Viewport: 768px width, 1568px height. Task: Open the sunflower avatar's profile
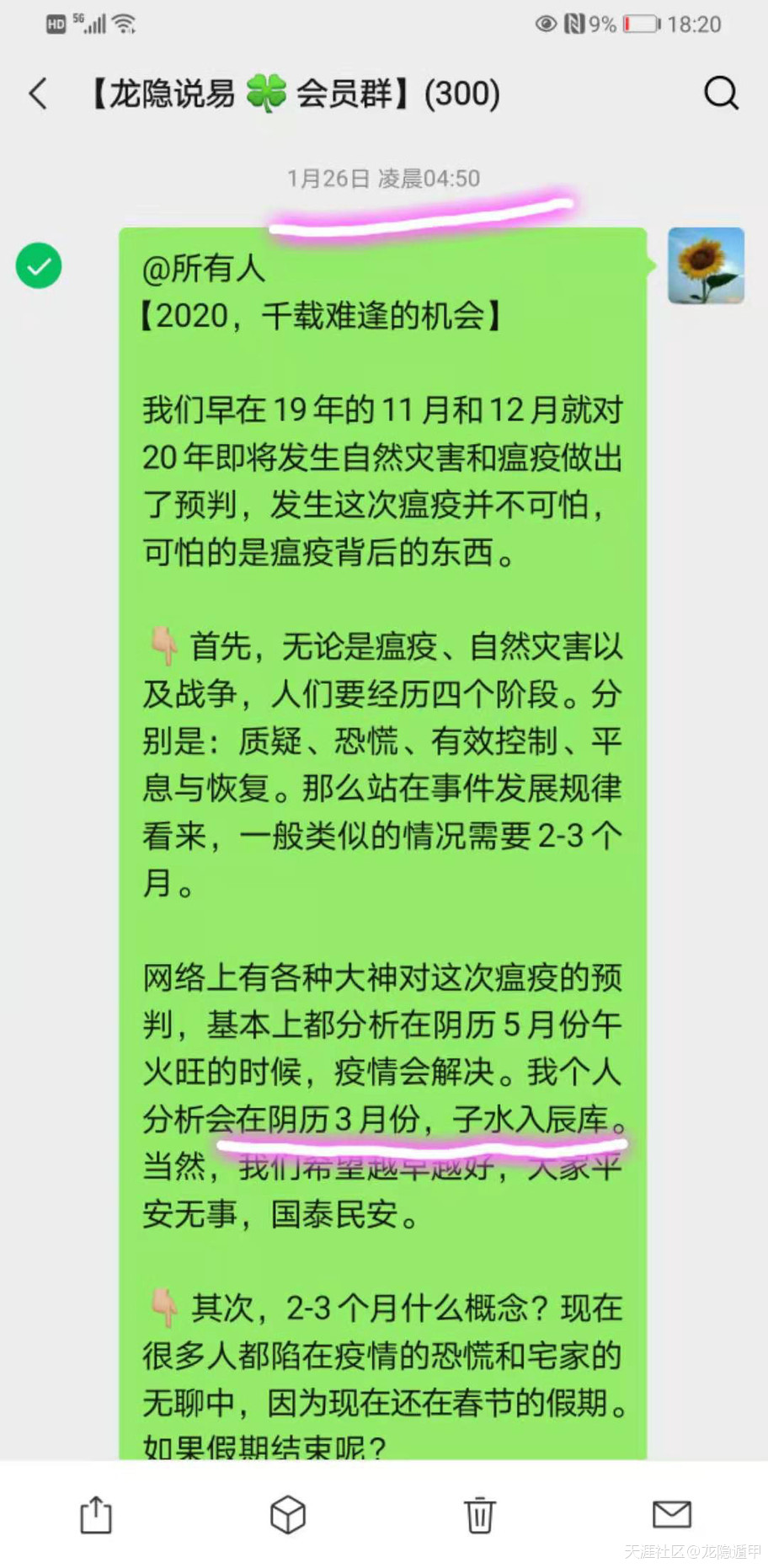[x=706, y=265]
